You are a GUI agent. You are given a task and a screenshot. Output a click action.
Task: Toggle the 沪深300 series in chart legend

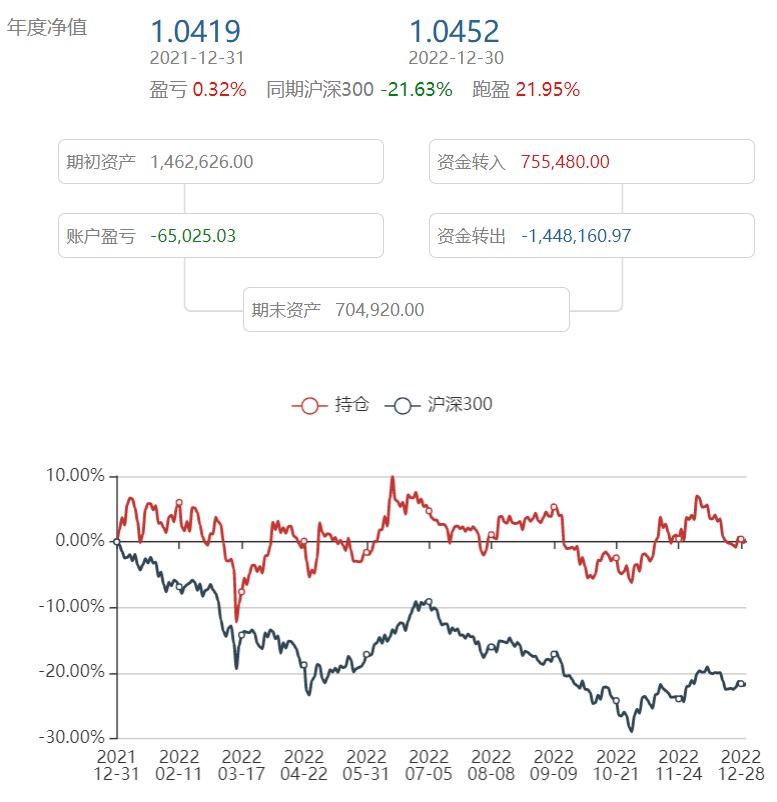tap(438, 405)
